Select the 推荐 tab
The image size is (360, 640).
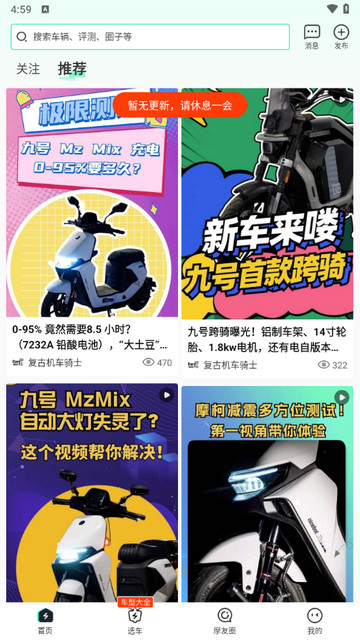tap(72, 69)
